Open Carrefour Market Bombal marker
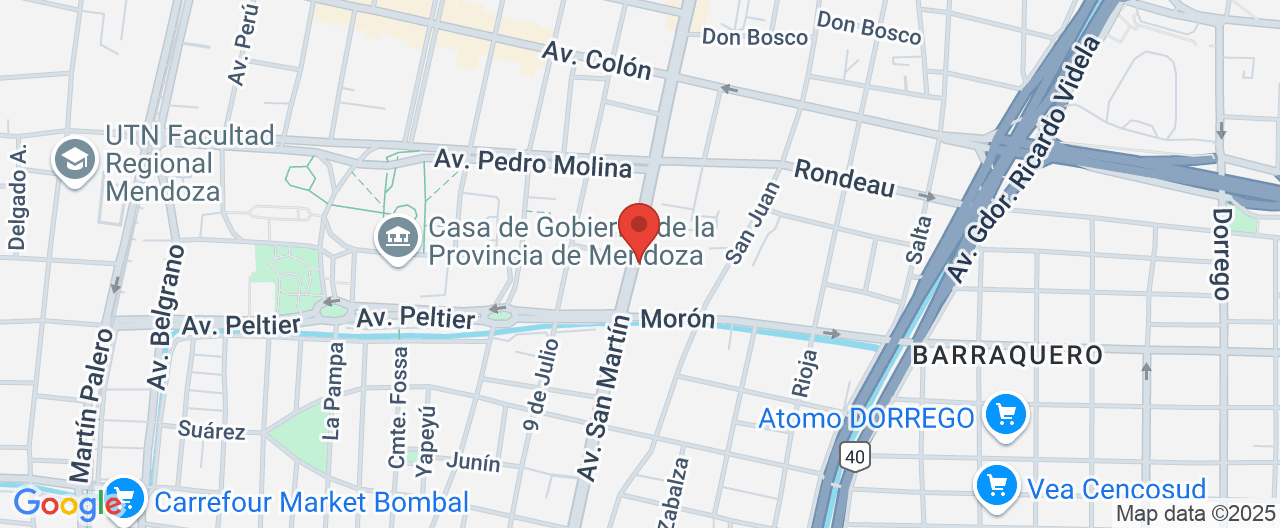The width and height of the screenshot is (1280, 528). [124, 497]
